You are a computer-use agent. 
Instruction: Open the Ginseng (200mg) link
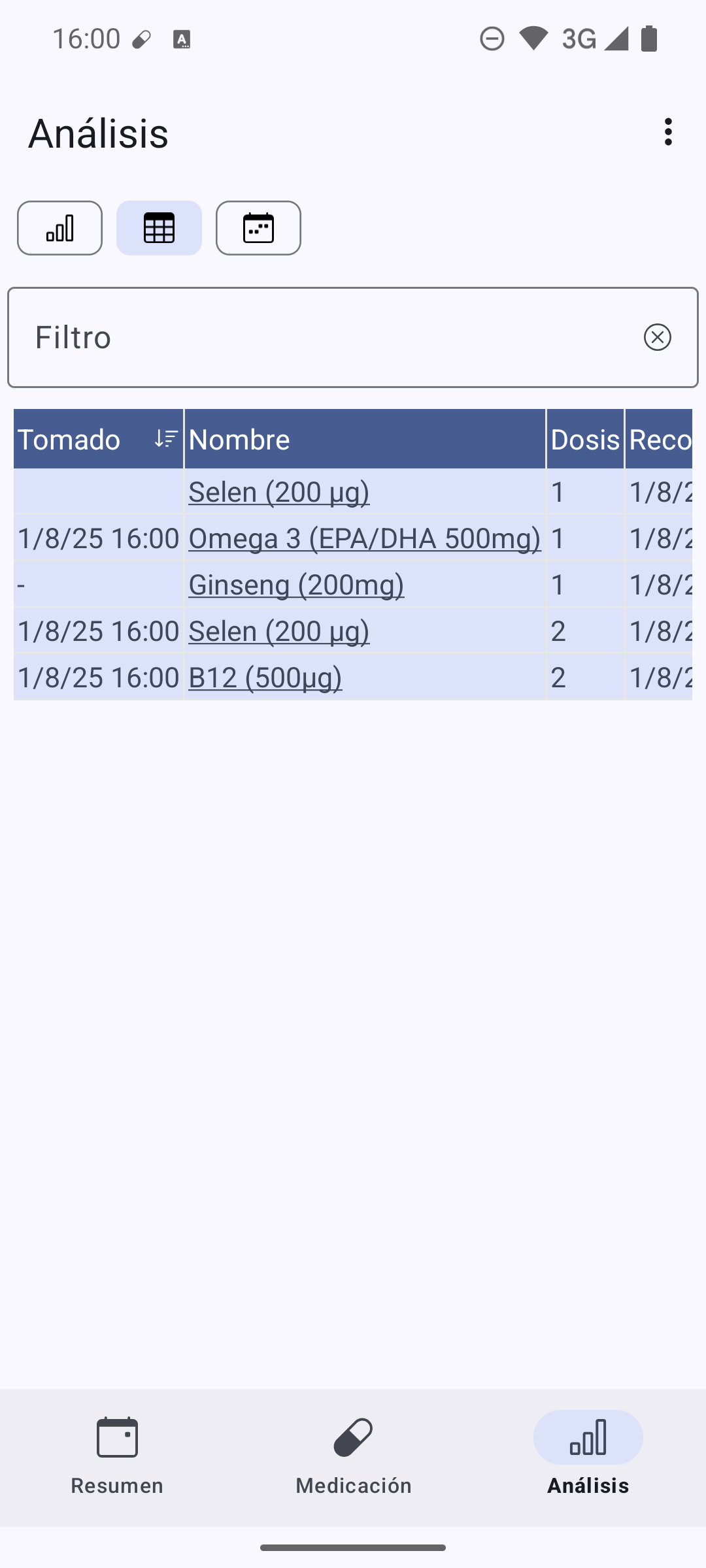(296, 585)
